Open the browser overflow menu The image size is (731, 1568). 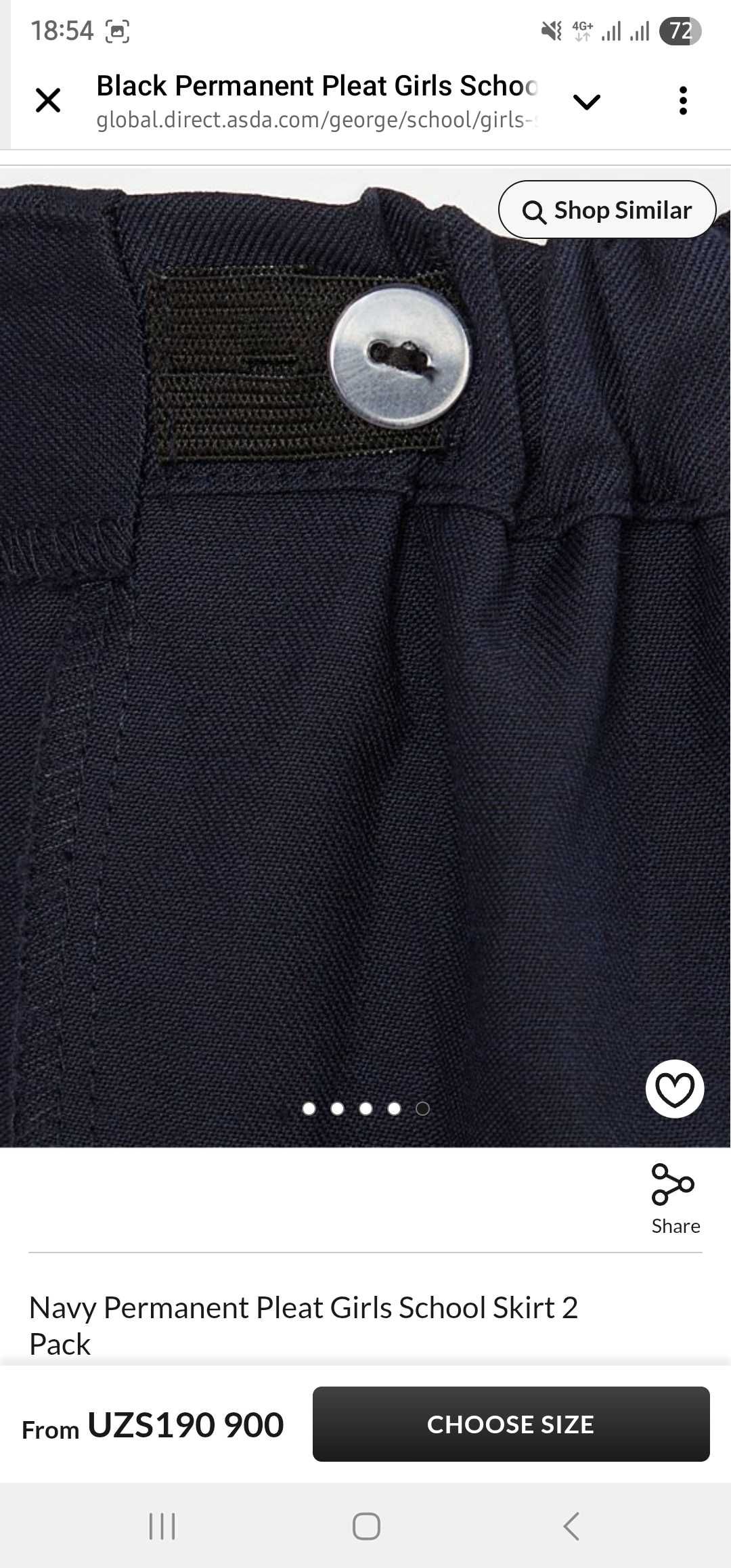(x=683, y=101)
